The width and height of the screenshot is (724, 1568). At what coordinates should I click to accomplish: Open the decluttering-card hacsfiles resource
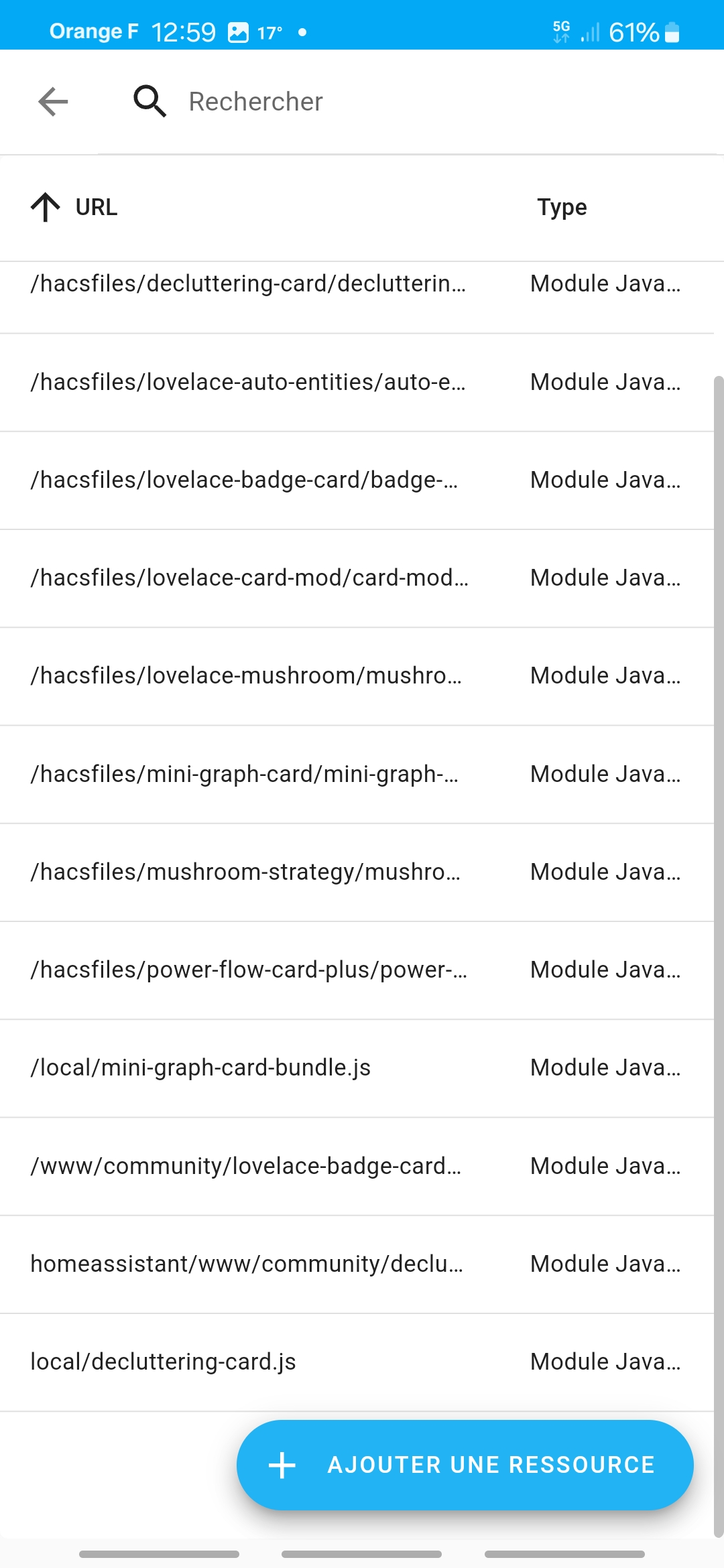click(x=248, y=284)
